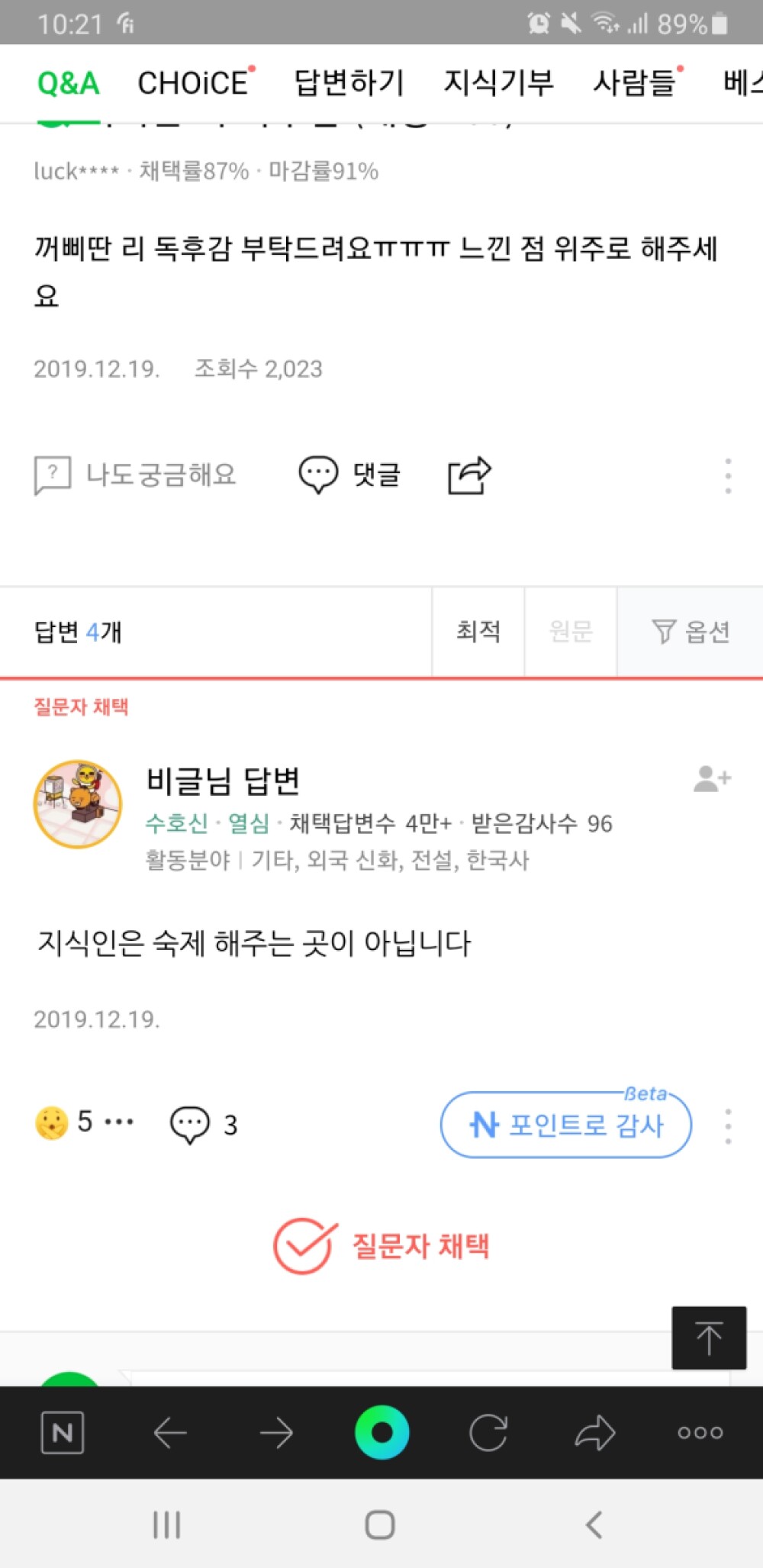This screenshot has height=1568, width=763.
Task: Go to the Naver home green button
Action: [x=381, y=1432]
